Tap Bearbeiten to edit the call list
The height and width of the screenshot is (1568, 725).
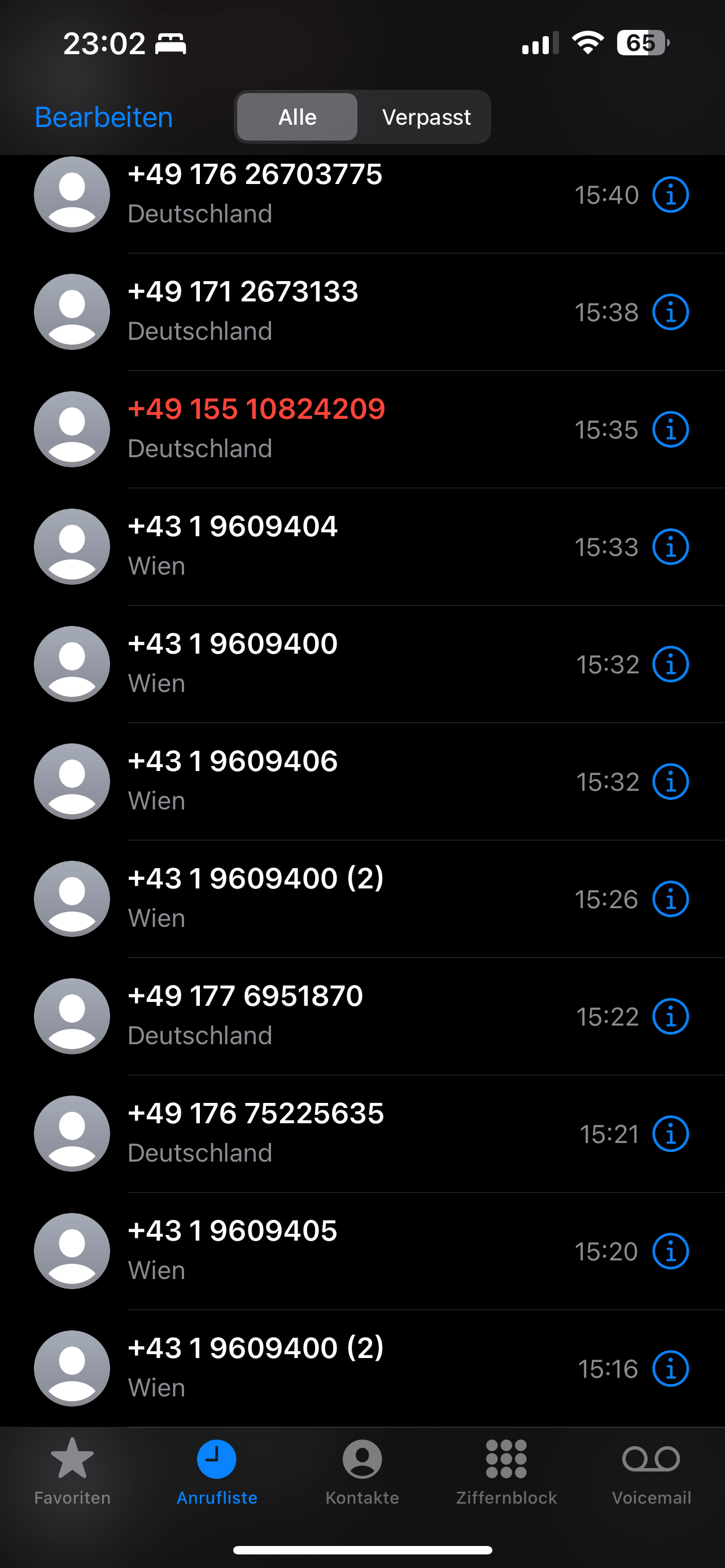[x=103, y=117]
